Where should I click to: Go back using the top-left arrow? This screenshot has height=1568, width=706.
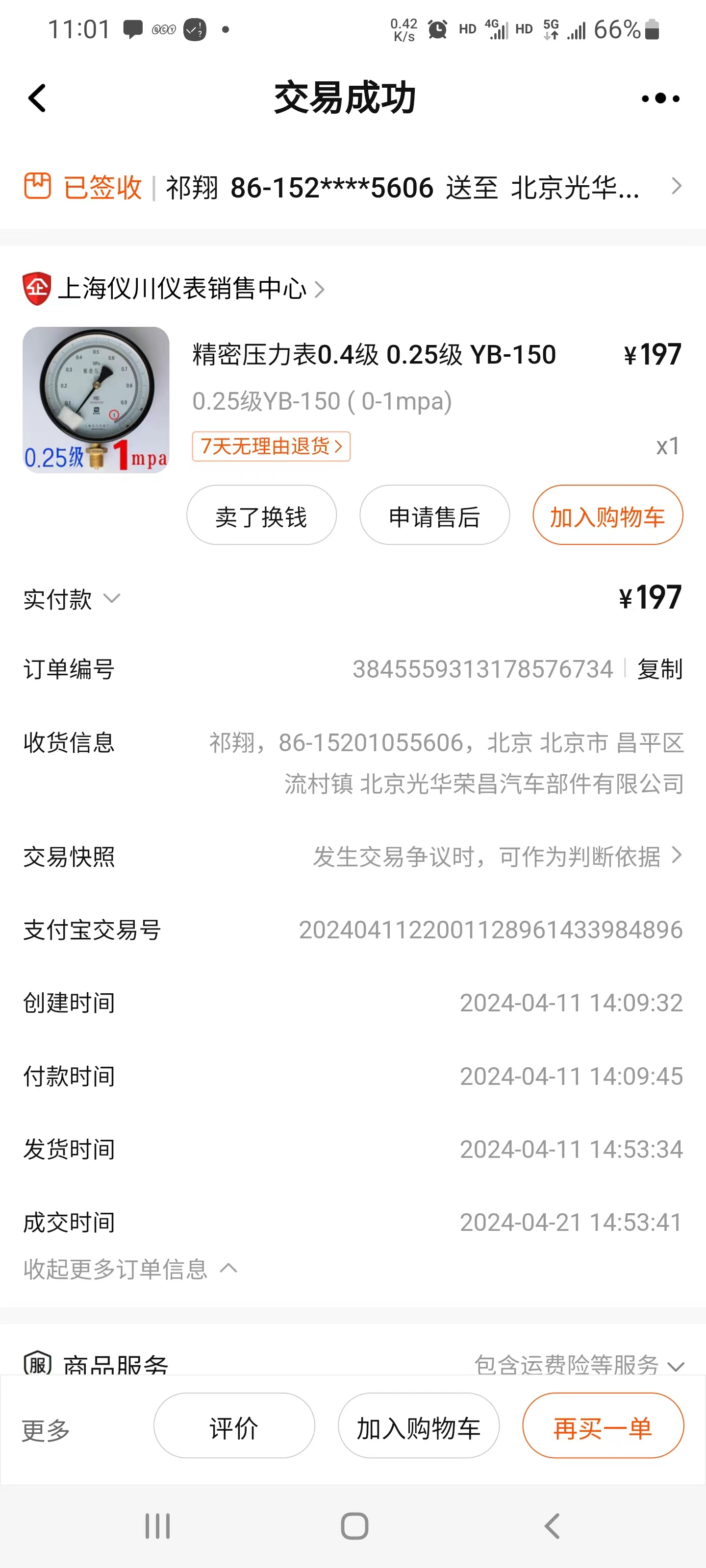[37, 98]
